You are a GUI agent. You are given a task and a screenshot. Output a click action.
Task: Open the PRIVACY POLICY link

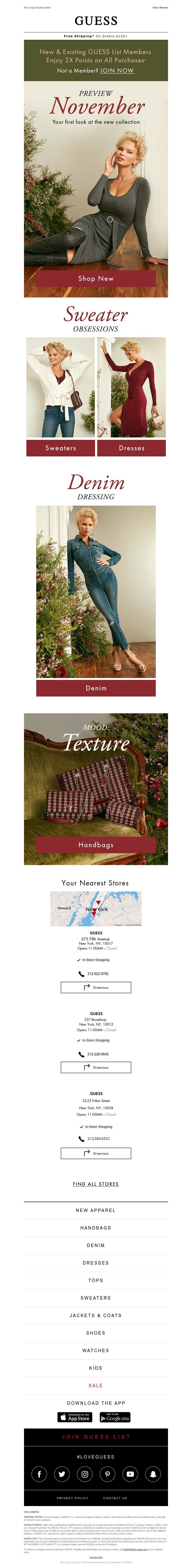(73, 1498)
